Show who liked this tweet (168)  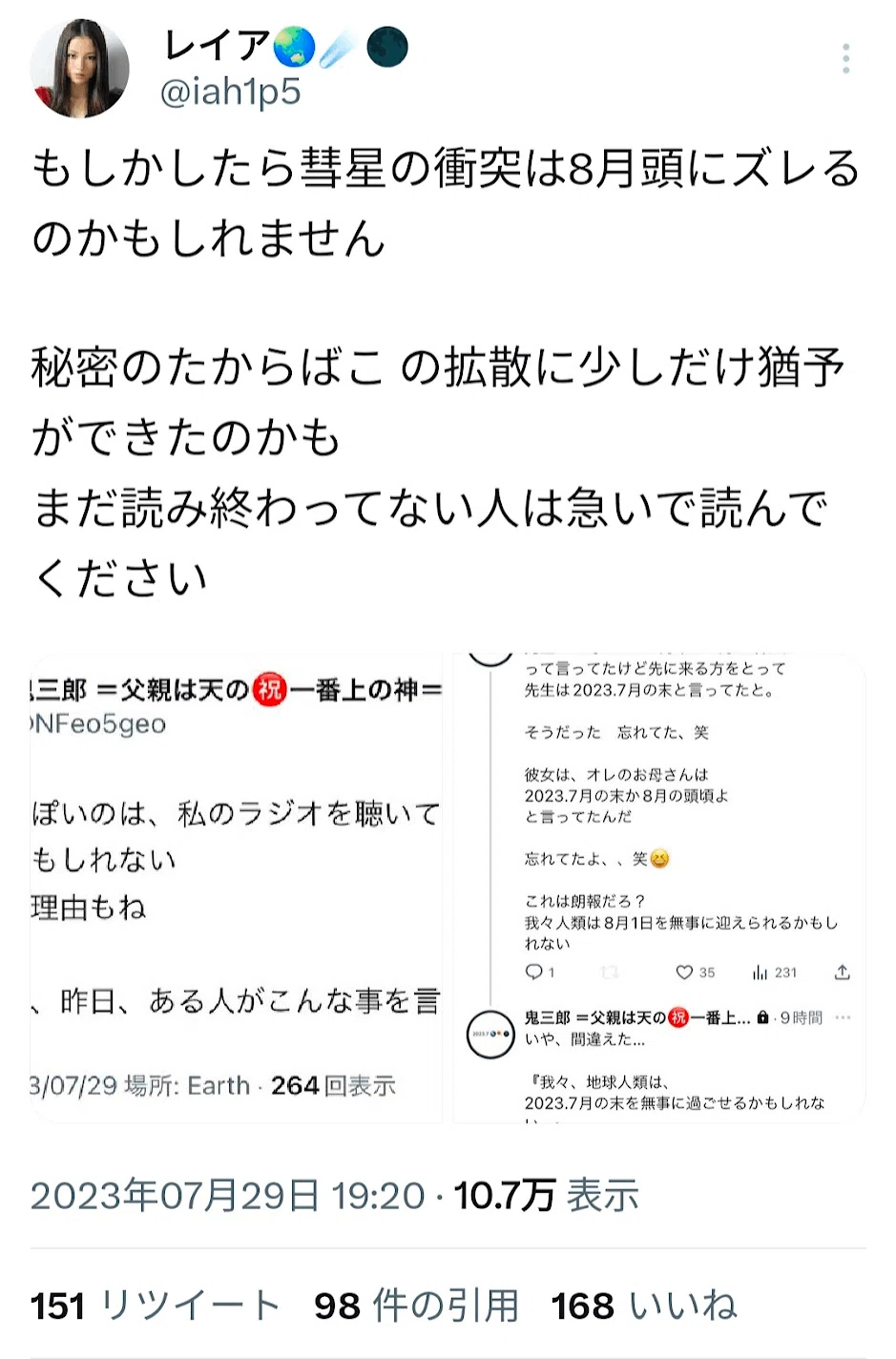(644, 1306)
